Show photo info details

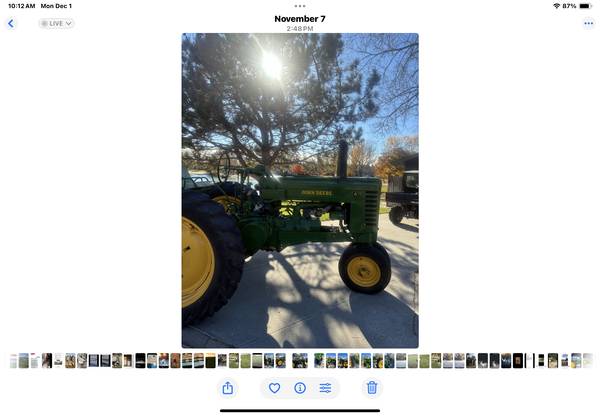[x=300, y=388]
